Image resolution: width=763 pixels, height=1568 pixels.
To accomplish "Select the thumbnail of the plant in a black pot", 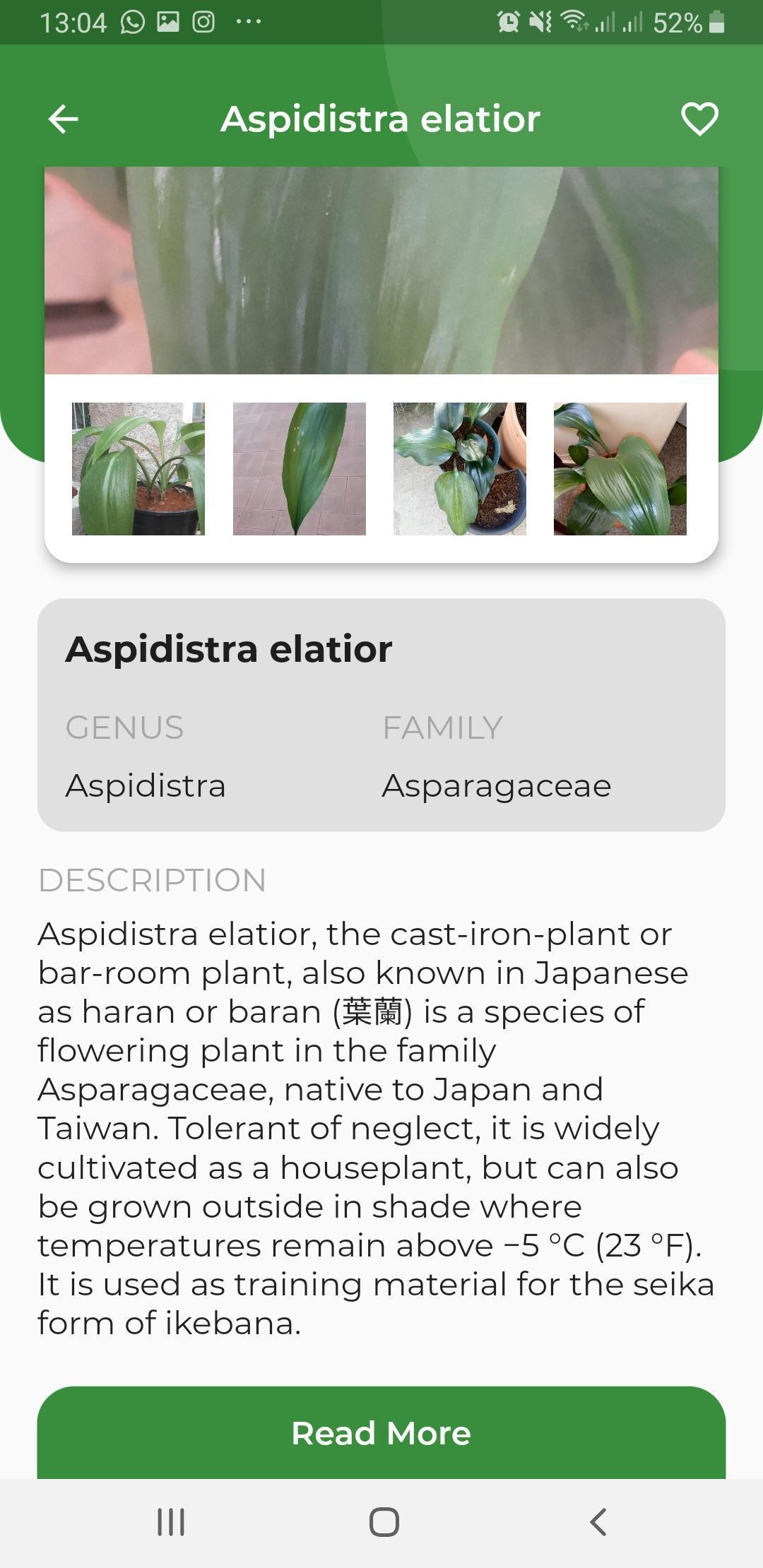I will (138, 469).
